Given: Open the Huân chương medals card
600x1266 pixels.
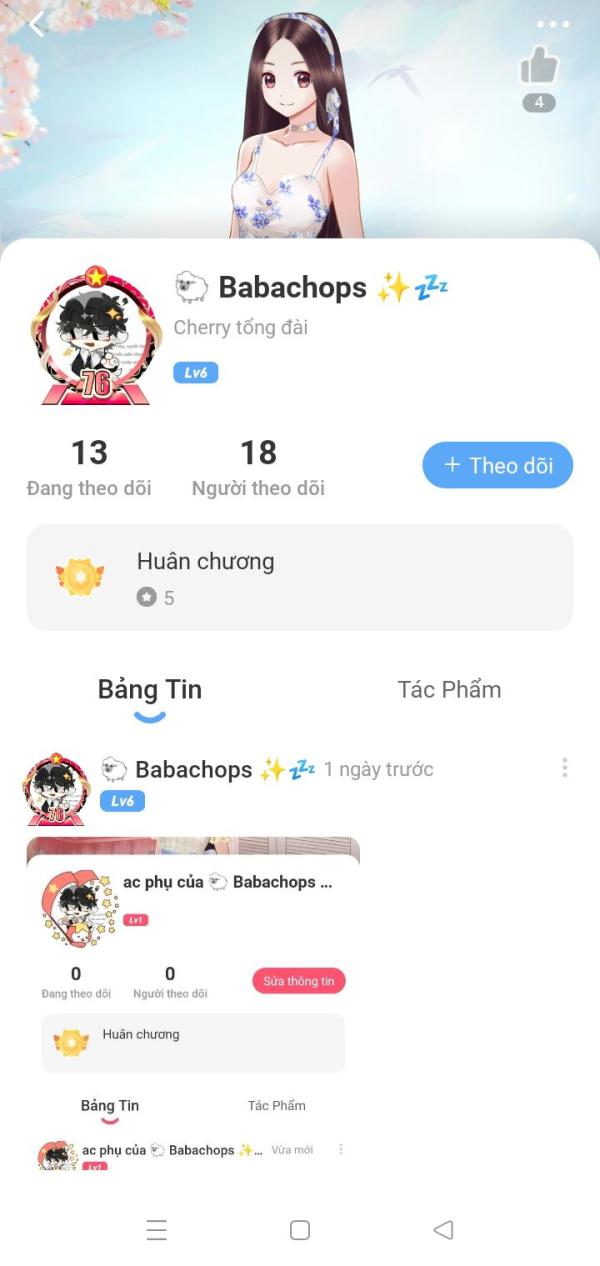Looking at the screenshot, I should pyautogui.click(x=300, y=577).
